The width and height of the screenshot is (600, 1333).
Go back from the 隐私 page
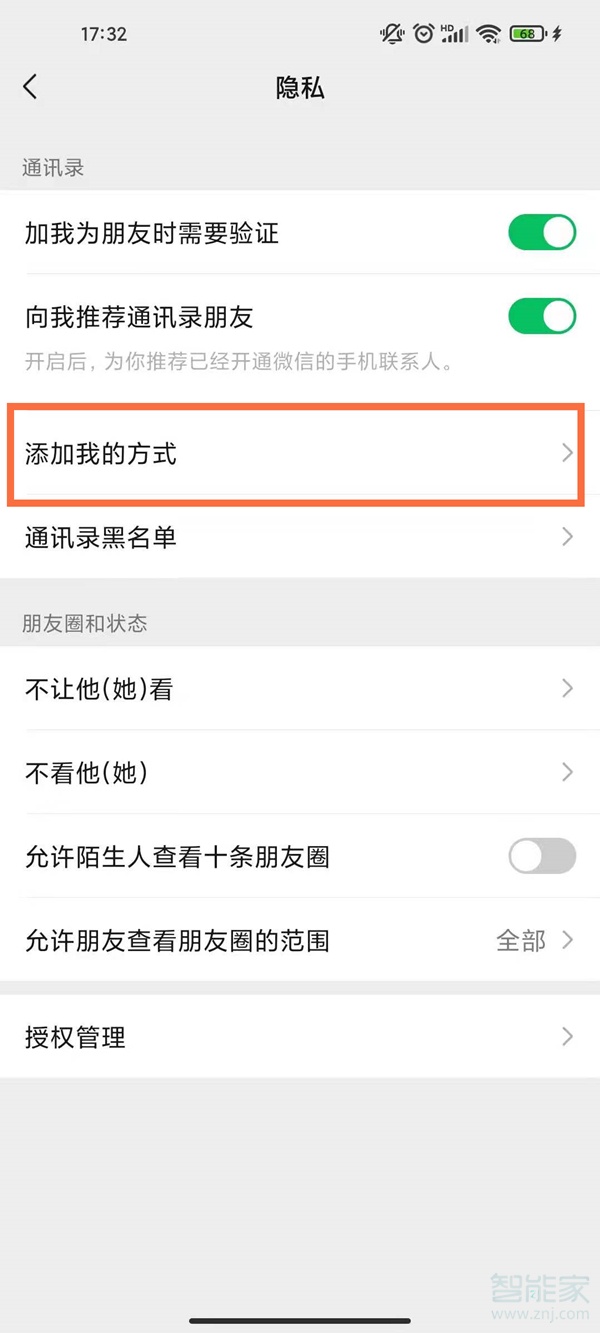(x=31, y=87)
